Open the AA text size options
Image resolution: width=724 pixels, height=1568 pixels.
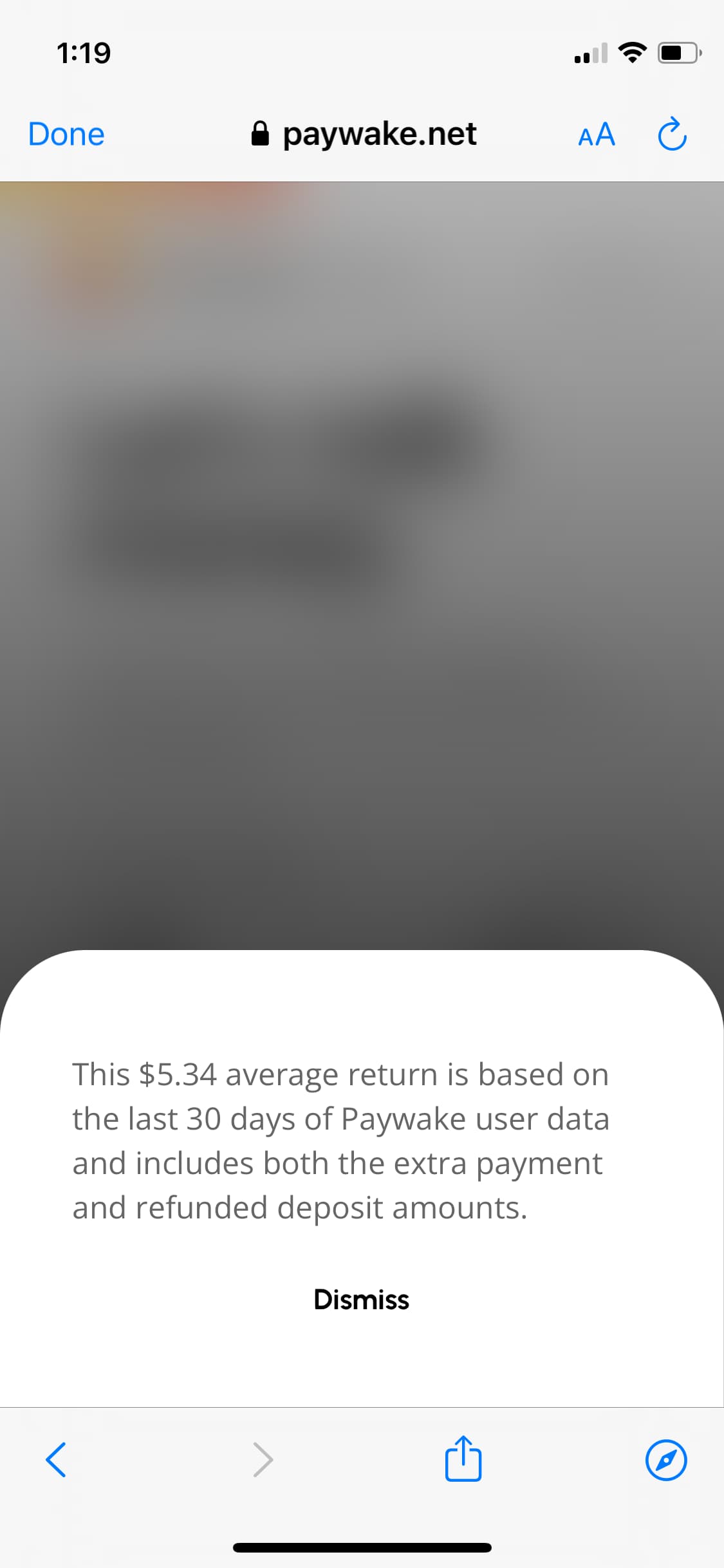point(597,135)
